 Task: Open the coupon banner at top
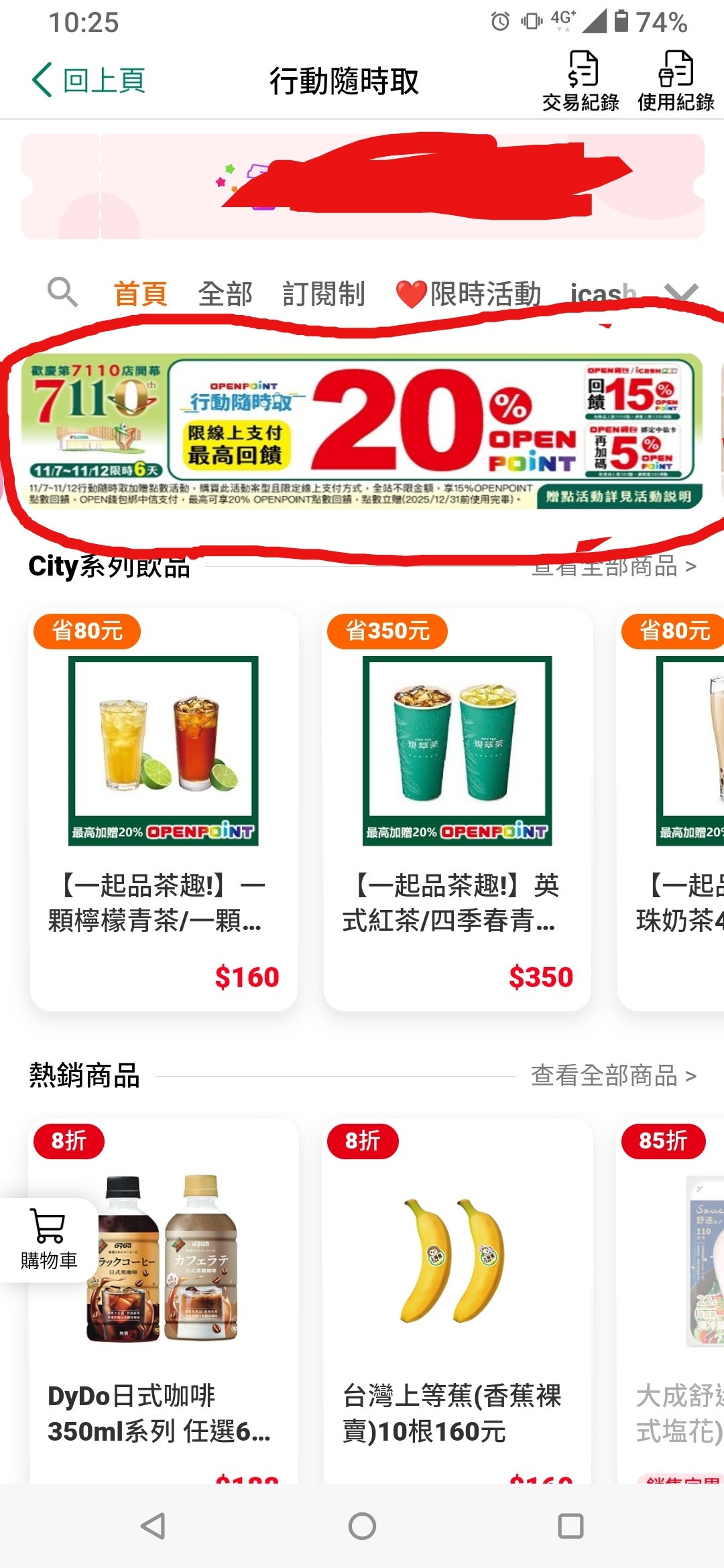click(x=362, y=186)
